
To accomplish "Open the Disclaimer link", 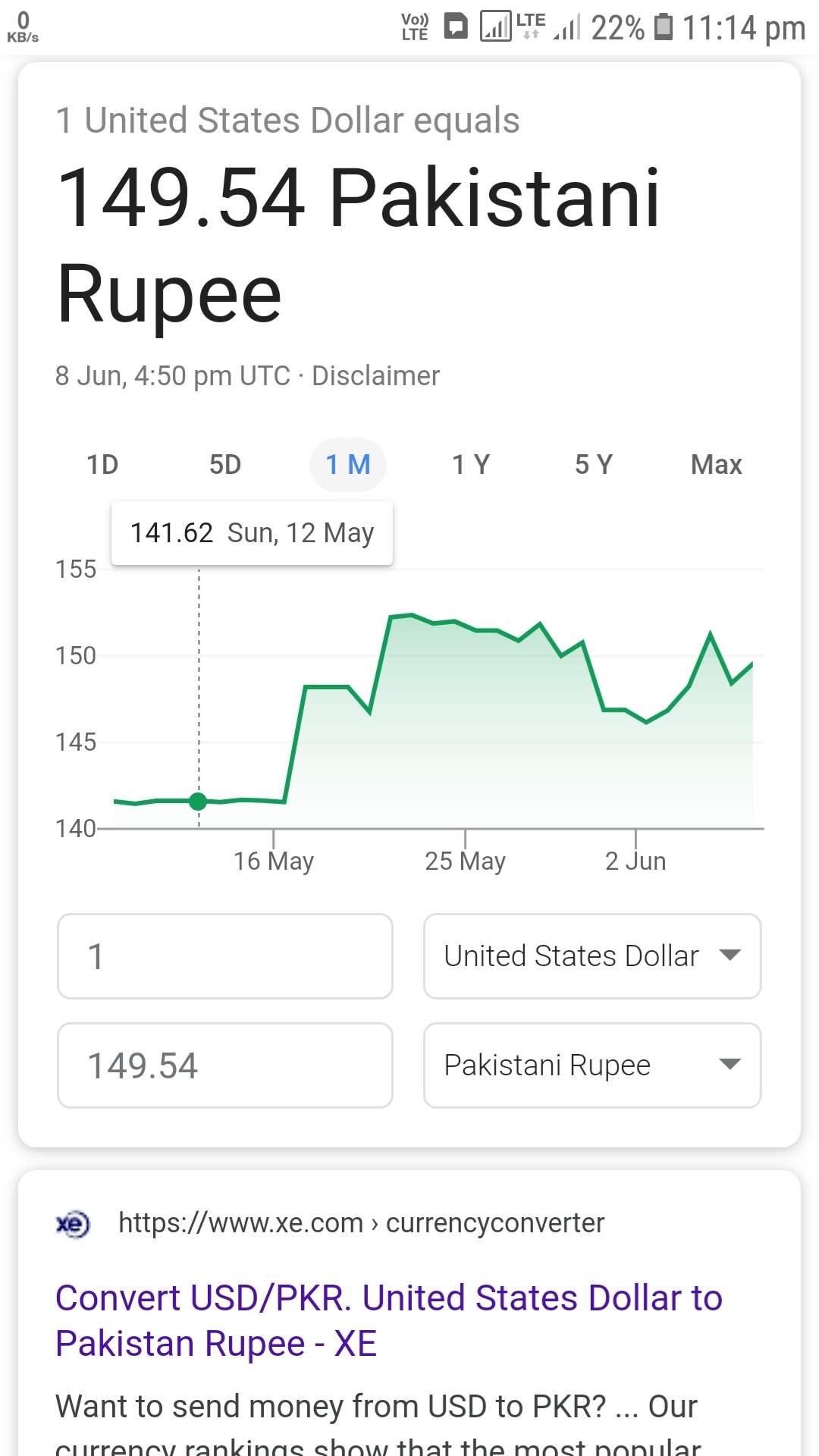I will click(375, 376).
